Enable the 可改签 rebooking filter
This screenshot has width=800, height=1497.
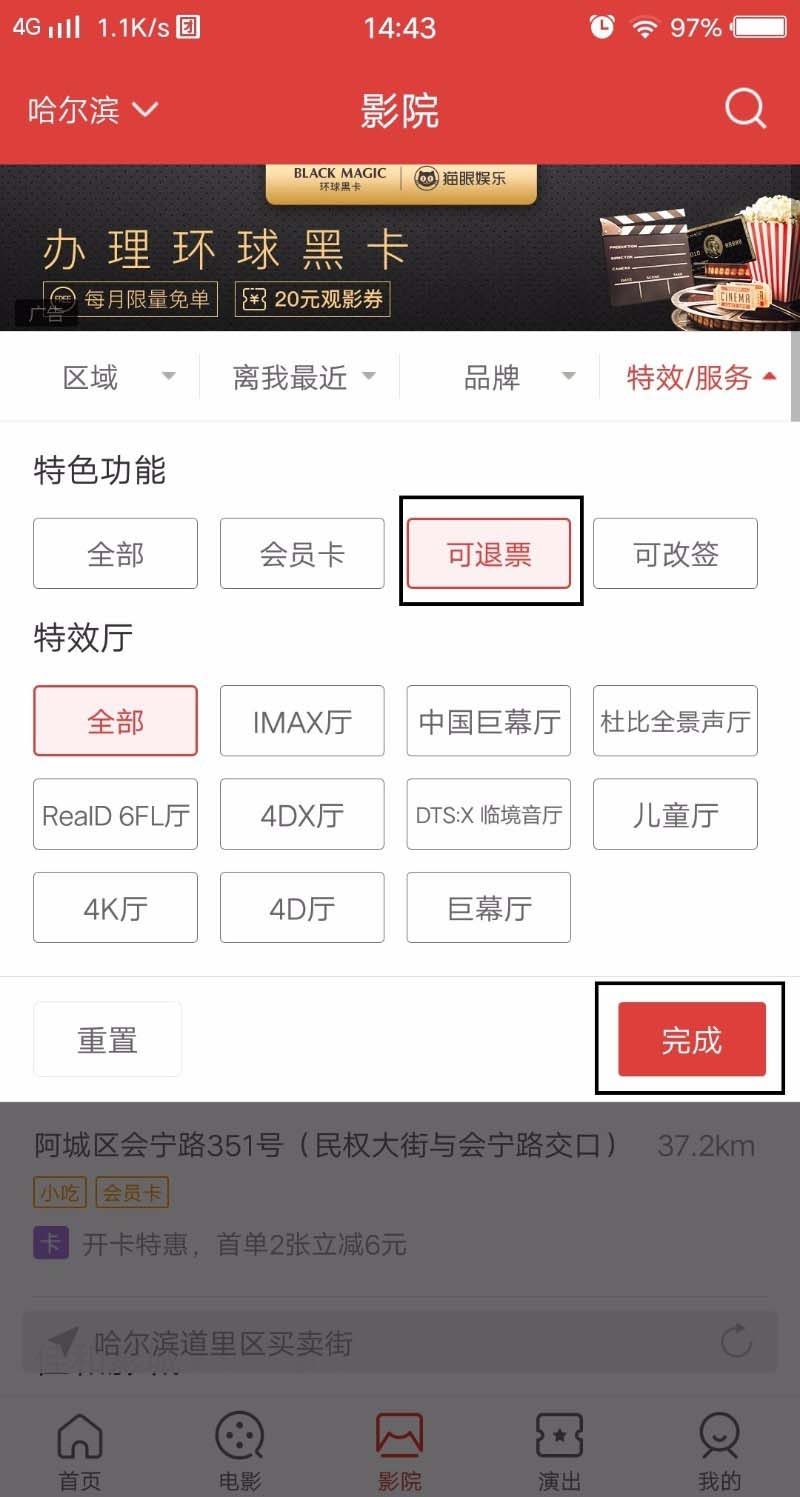click(675, 553)
